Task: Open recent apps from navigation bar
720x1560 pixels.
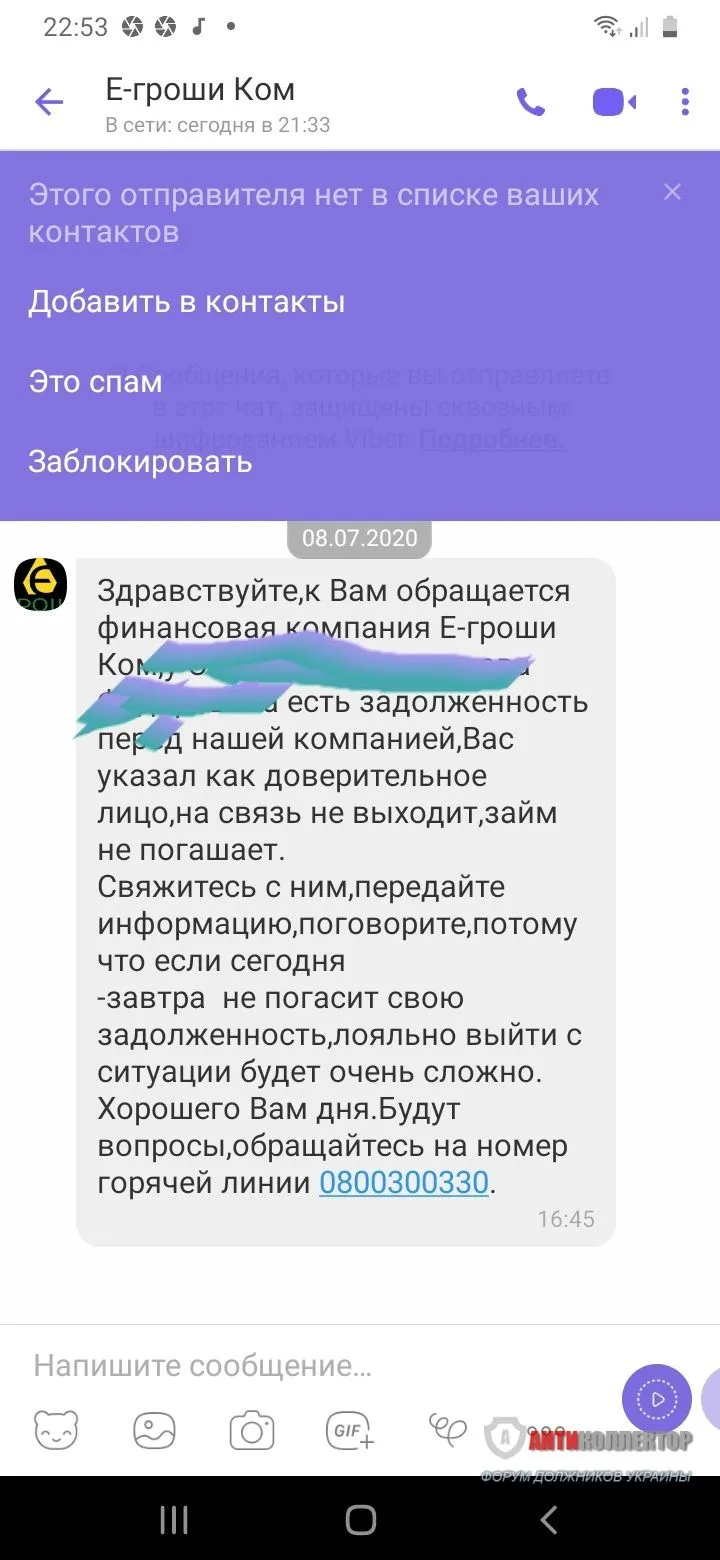Action: (174, 1521)
